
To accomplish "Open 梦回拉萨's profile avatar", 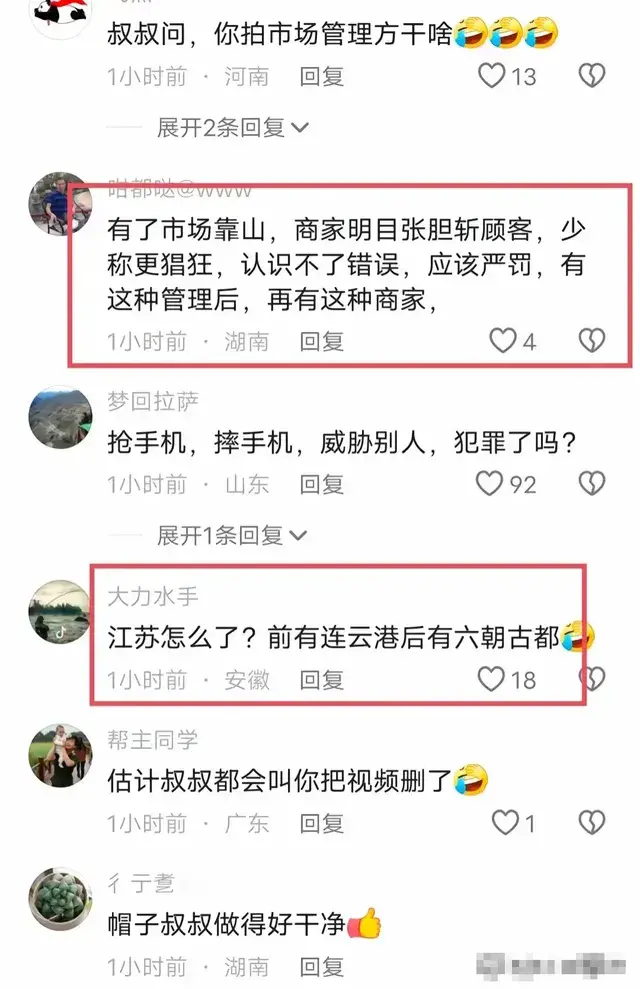I will click(60, 417).
